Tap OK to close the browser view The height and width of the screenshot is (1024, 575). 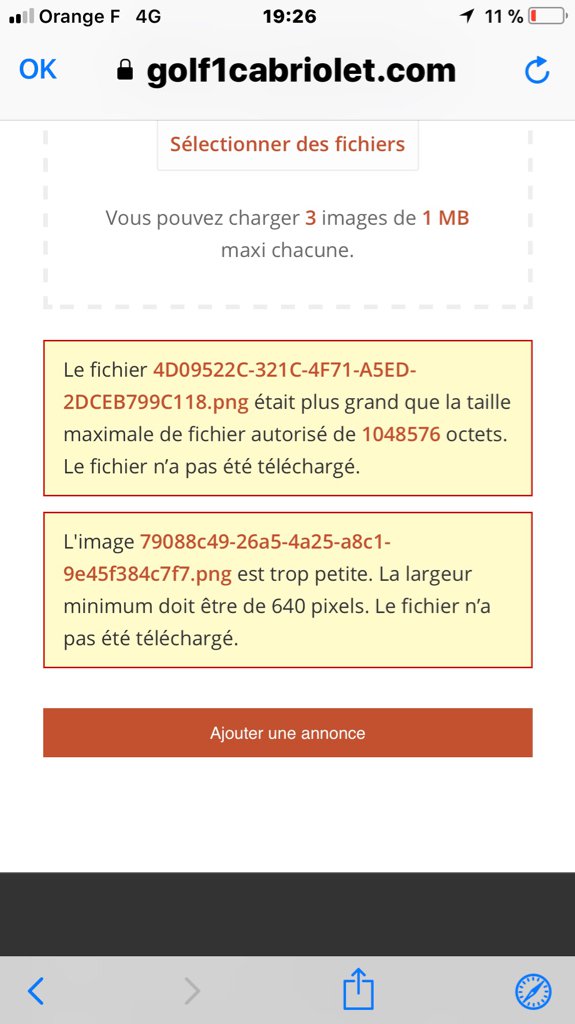click(x=37, y=69)
